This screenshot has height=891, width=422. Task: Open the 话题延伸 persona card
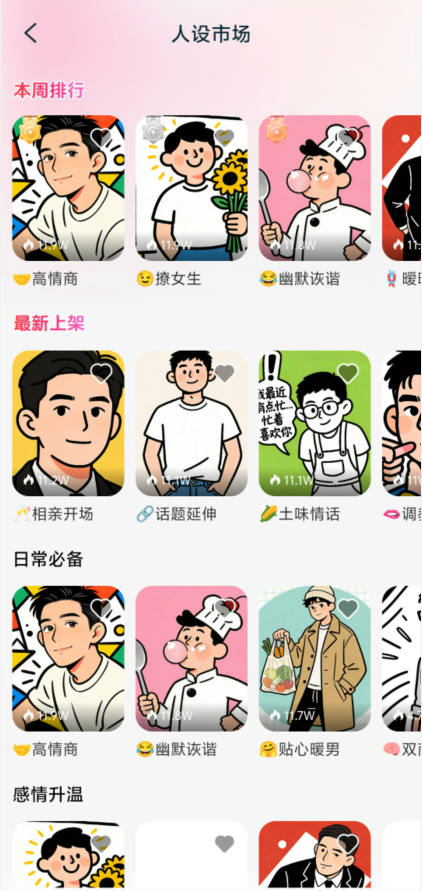pos(191,423)
